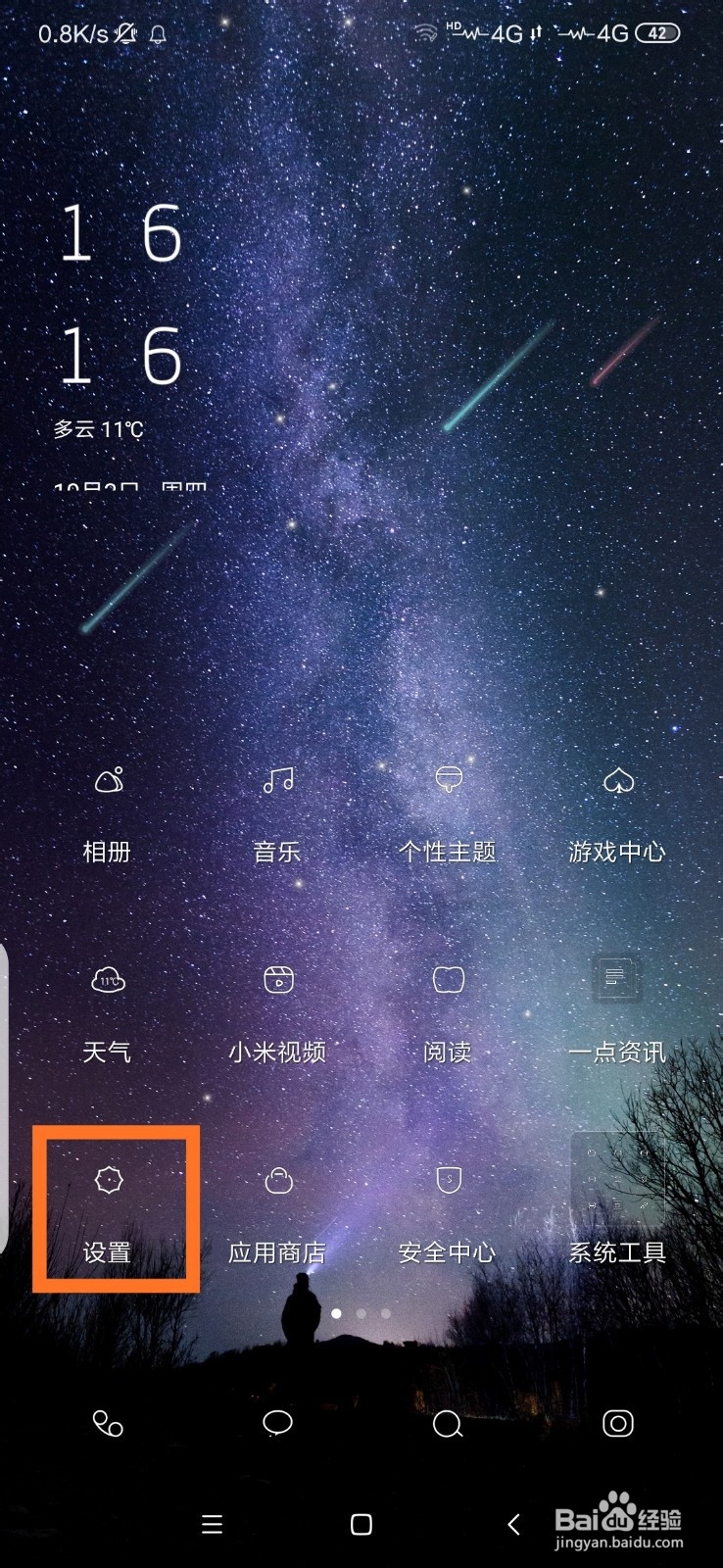Open recent apps with the recents key

211,1525
